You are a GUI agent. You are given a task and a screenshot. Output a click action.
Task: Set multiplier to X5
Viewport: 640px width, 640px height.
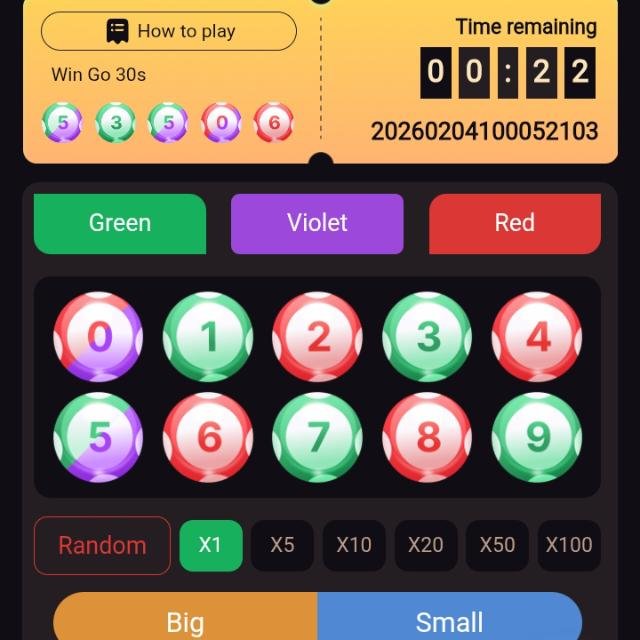[282, 545]
